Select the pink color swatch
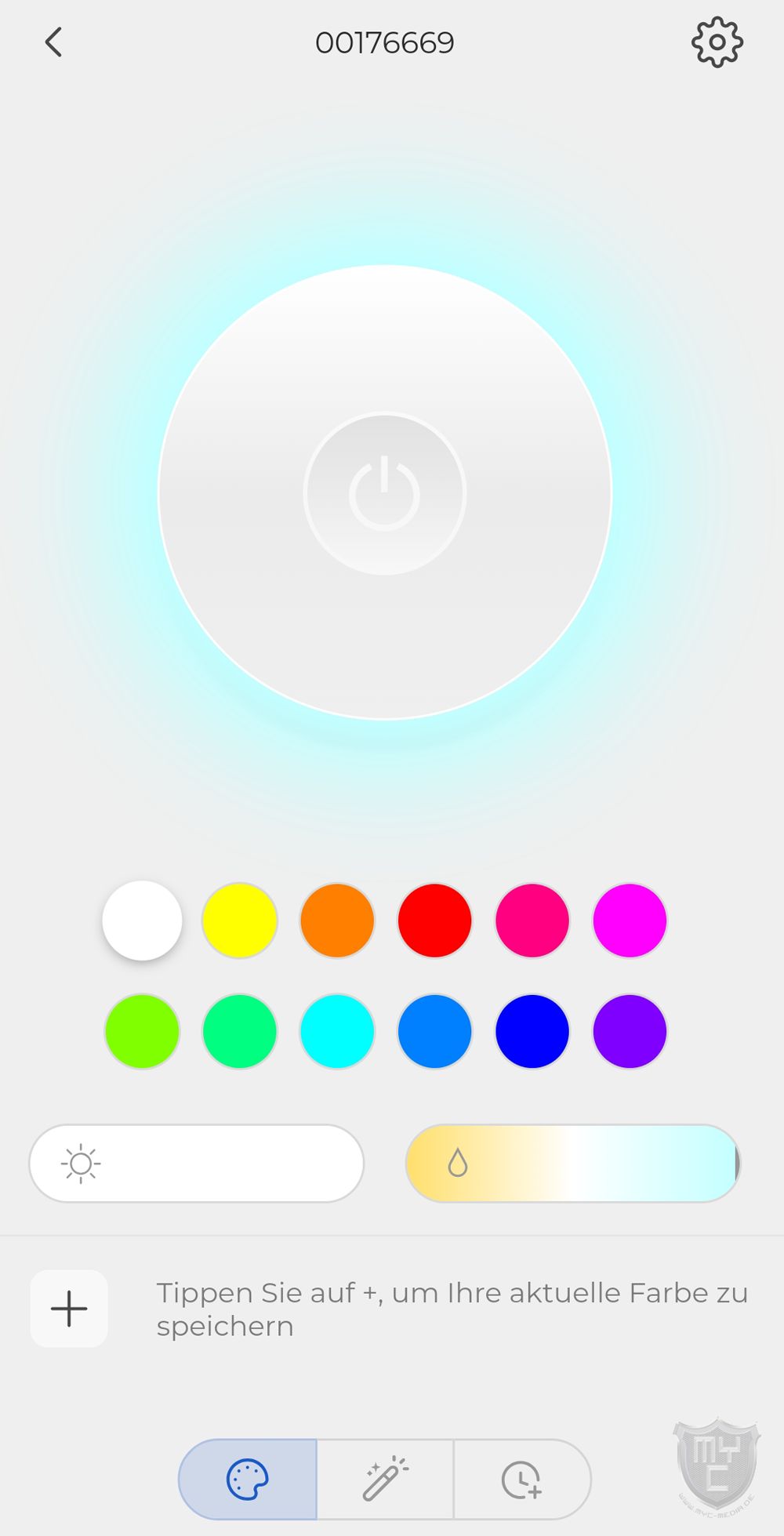This screenshot has height=1536, width=784. 532,921
